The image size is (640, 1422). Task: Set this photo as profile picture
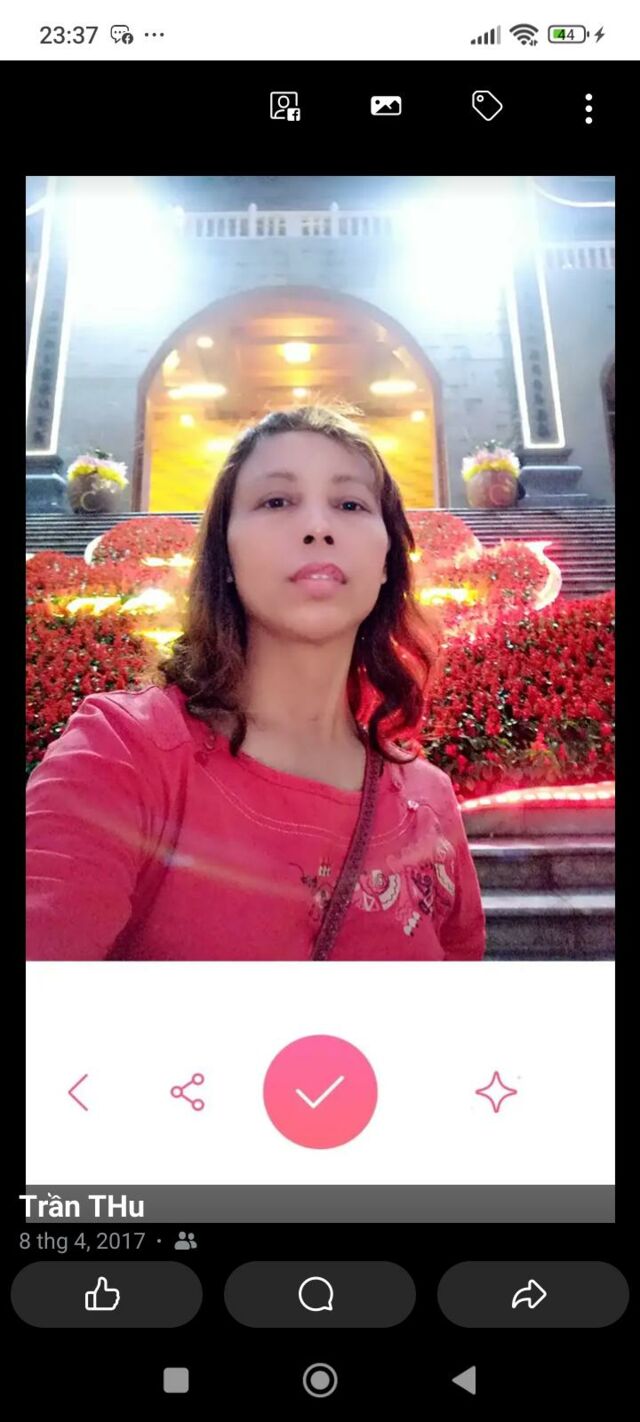point(285,106)
